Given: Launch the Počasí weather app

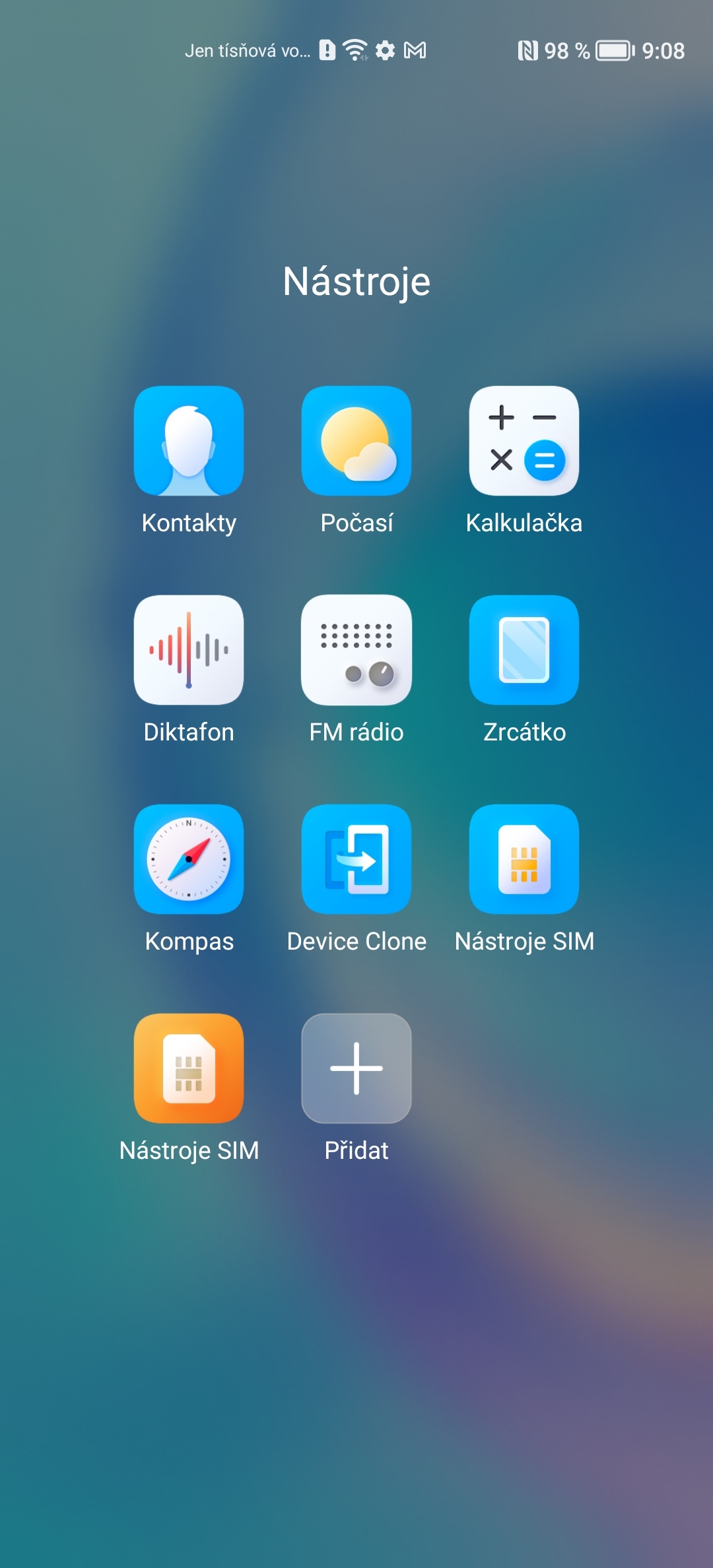Looking at the screenshot, I should (356, 441).
